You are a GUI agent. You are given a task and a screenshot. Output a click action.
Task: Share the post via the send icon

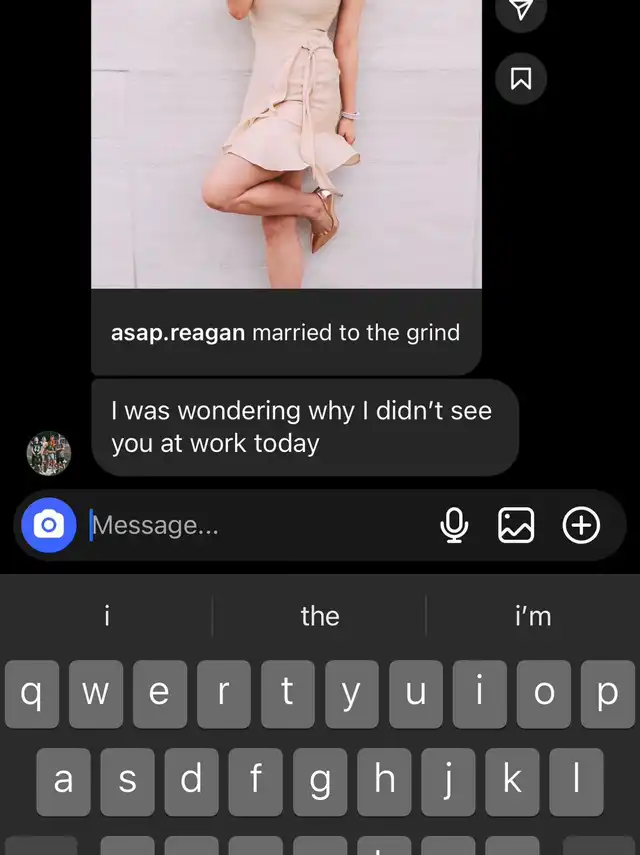point(521,10)
